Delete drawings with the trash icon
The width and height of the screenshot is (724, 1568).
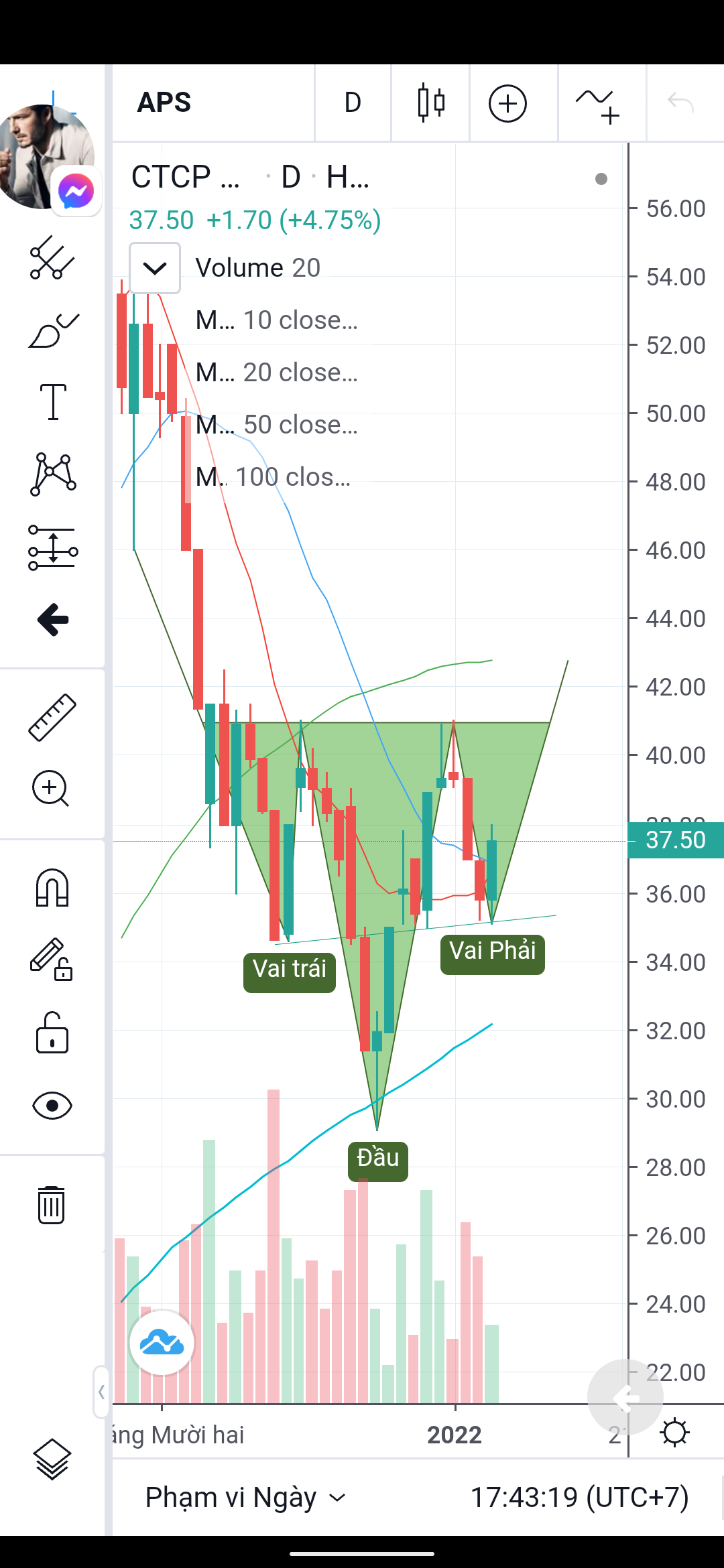pos(52,1204)
